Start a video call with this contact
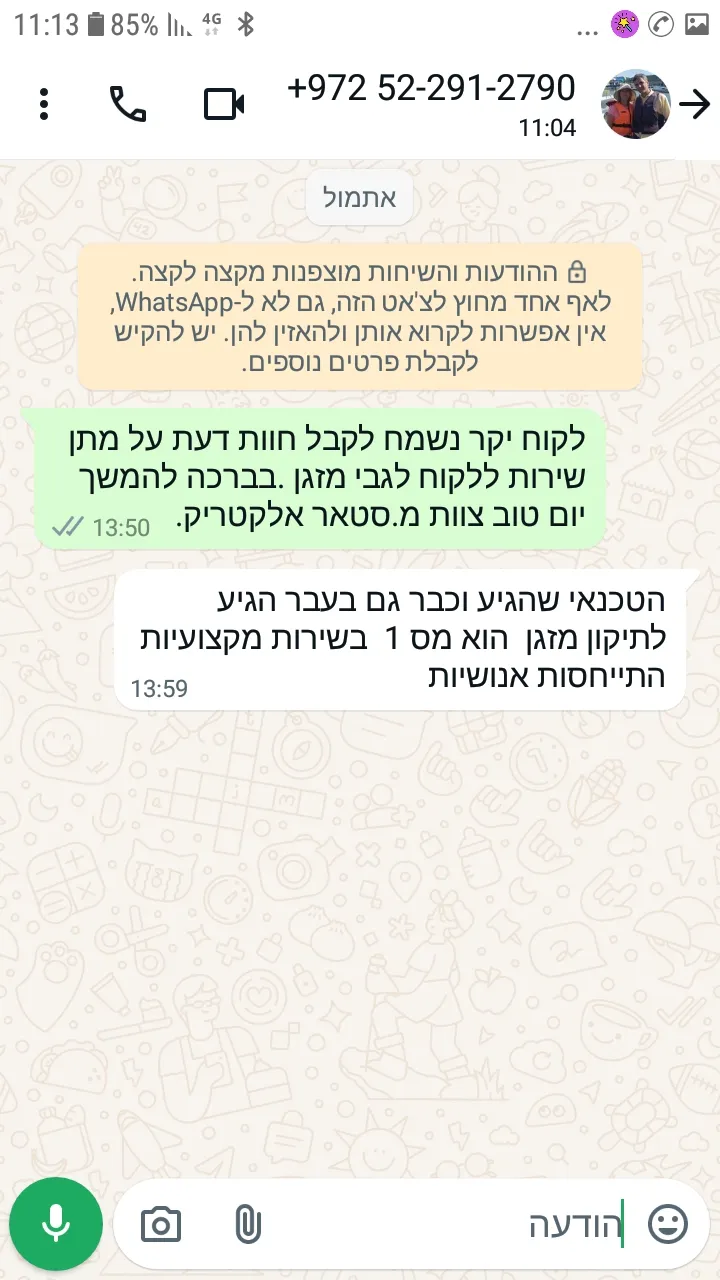The image size is (720, 1280). (224, 104)
